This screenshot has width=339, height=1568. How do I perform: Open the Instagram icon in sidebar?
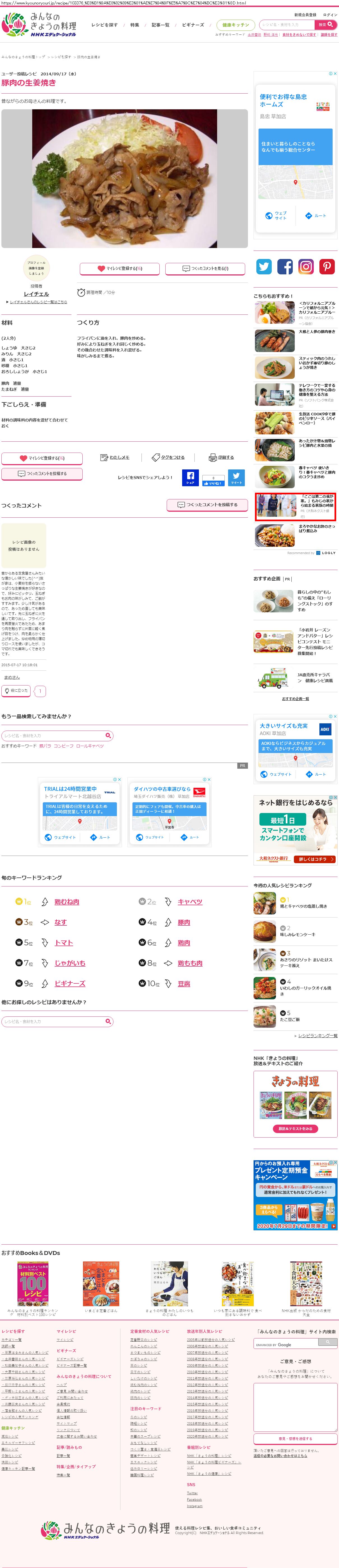coord(306,267)
